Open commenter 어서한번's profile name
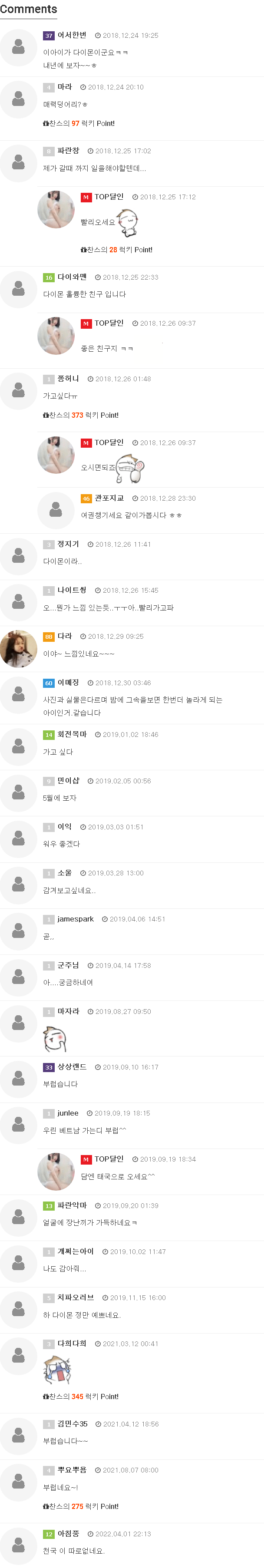This screenshot has width=264, height=1568. pyautogui.click(x=72, y=35)
